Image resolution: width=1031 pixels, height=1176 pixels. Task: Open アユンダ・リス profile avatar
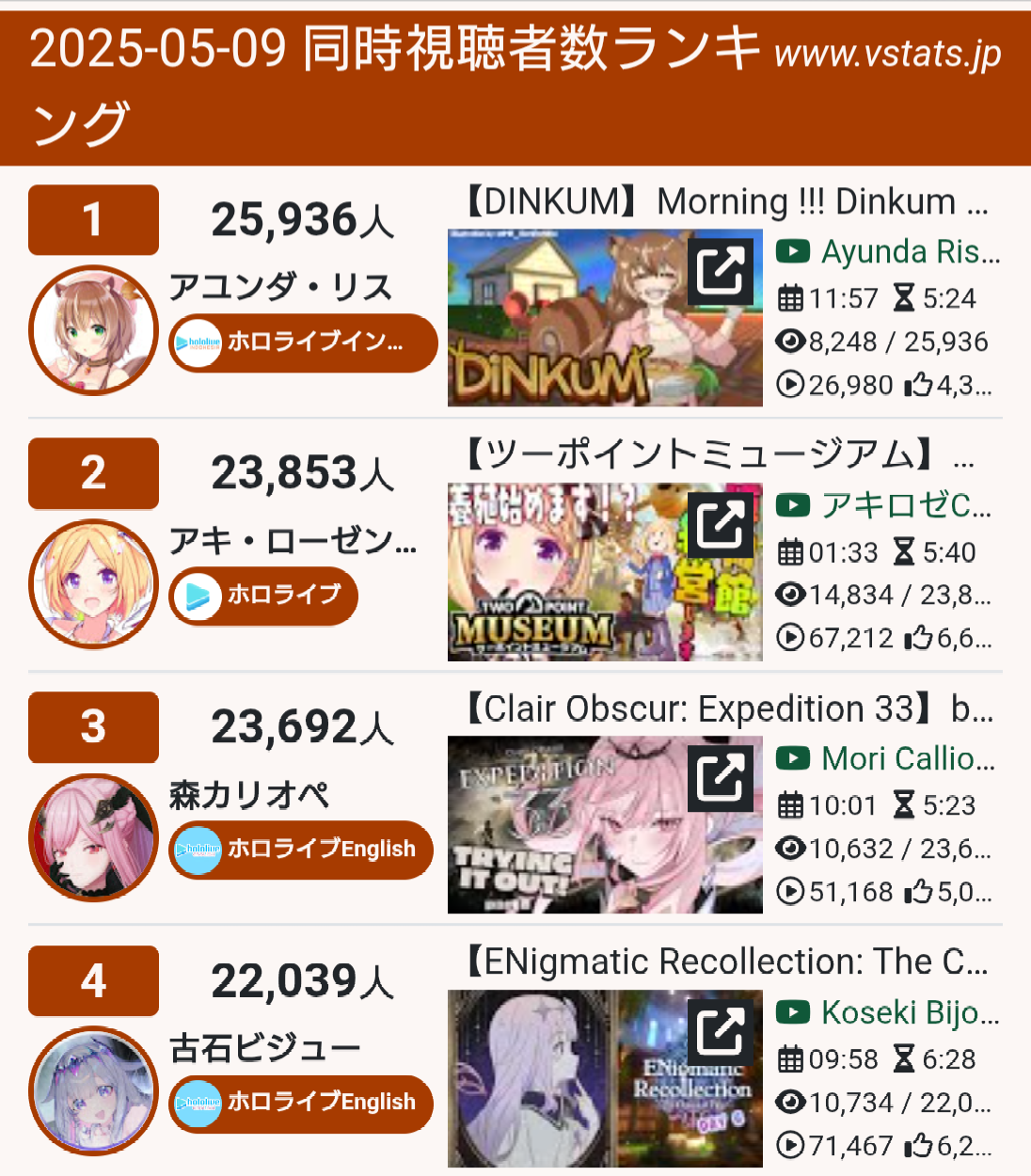point(93,330)
